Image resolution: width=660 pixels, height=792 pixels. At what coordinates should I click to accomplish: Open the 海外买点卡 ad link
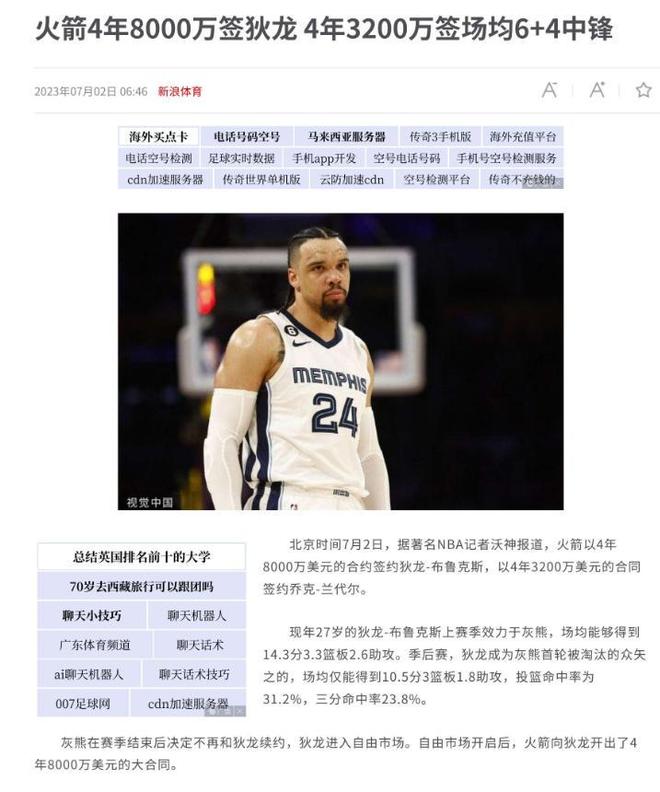tap(158, 137)
